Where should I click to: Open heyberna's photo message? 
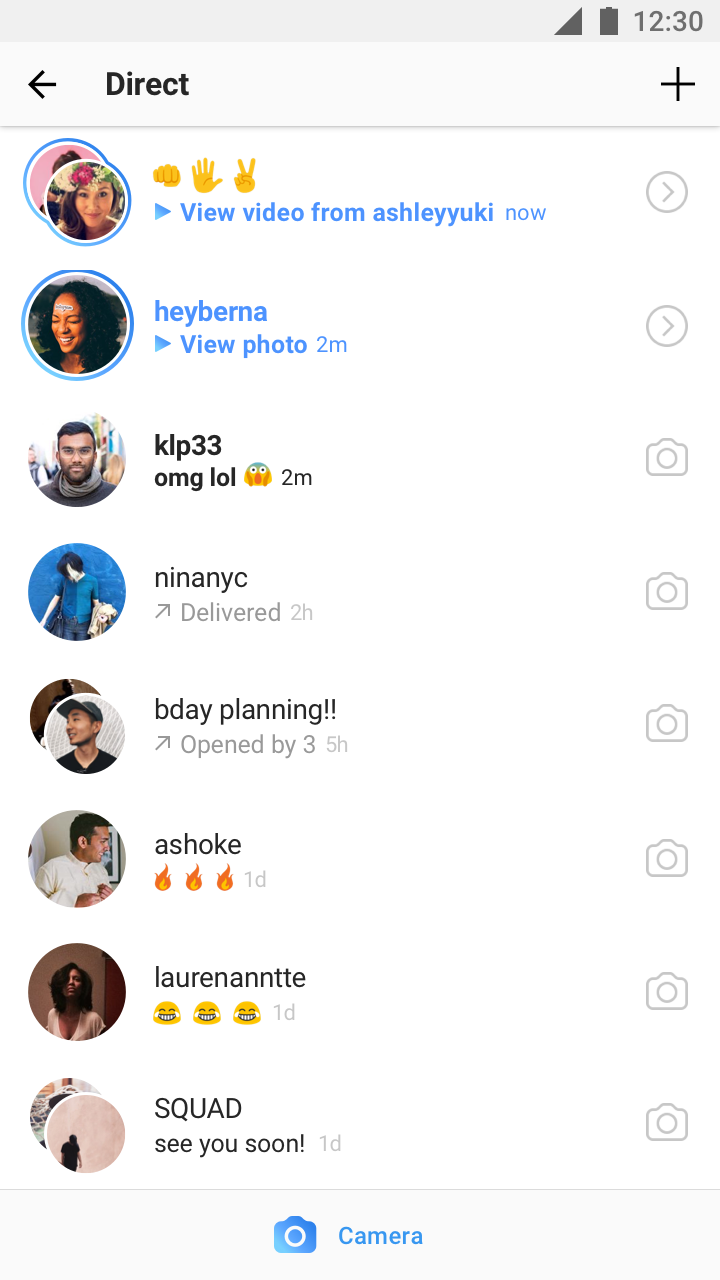pos(243,344)
